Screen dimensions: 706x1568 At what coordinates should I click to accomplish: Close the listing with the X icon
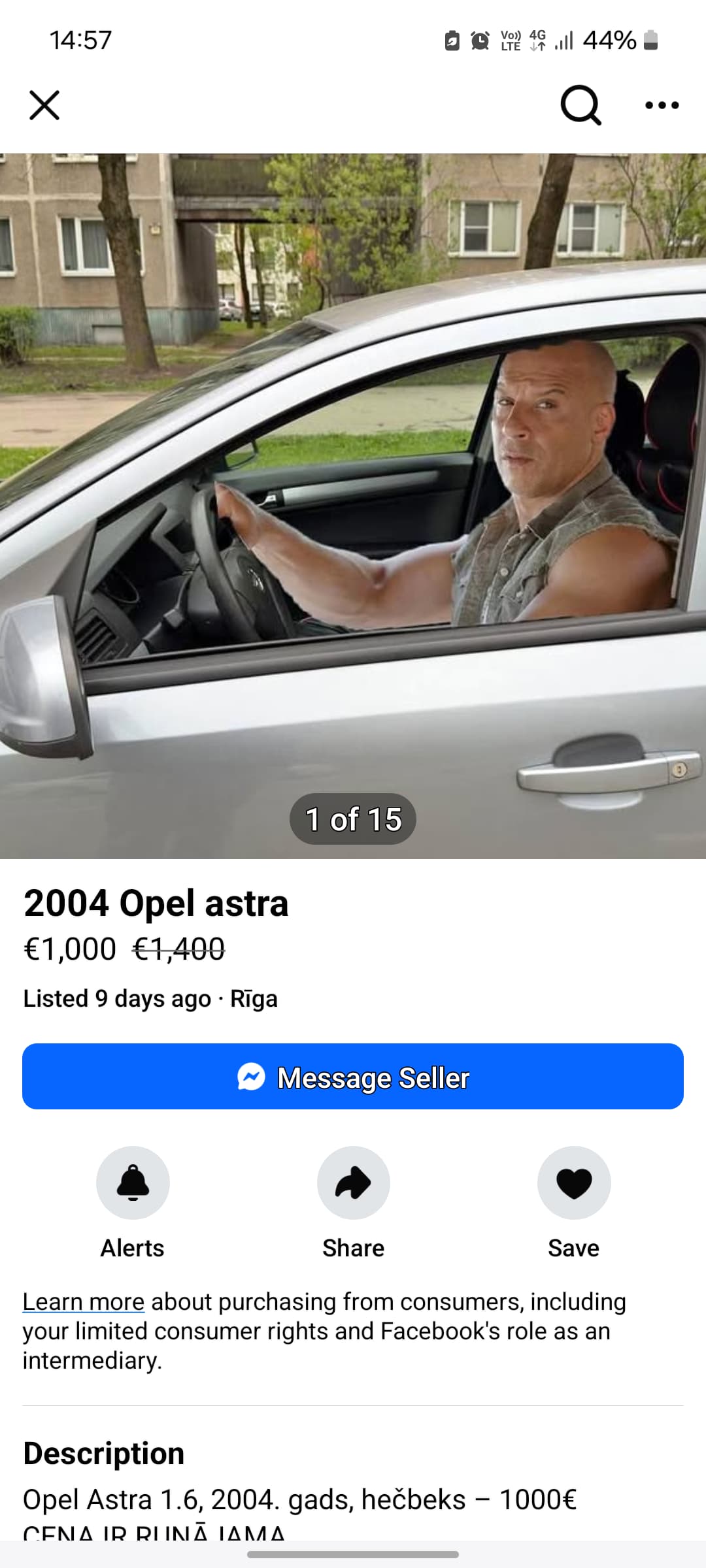point(44,105)
